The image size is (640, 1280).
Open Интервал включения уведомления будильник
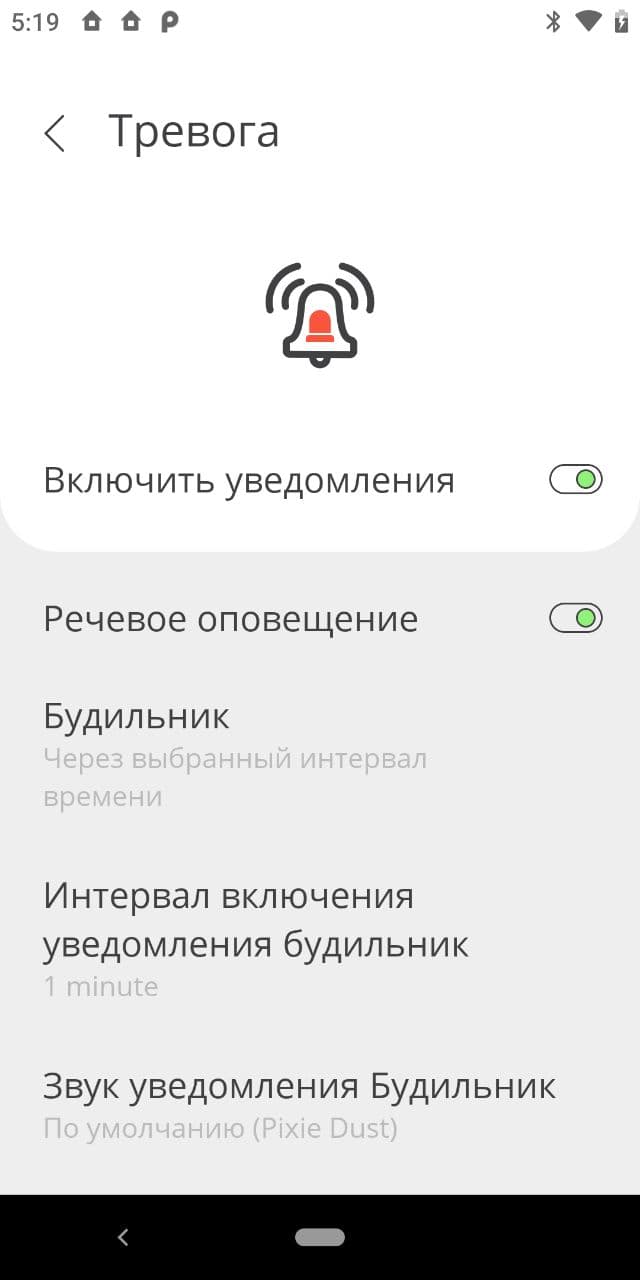pyautogui.click(x=320, y=938)
